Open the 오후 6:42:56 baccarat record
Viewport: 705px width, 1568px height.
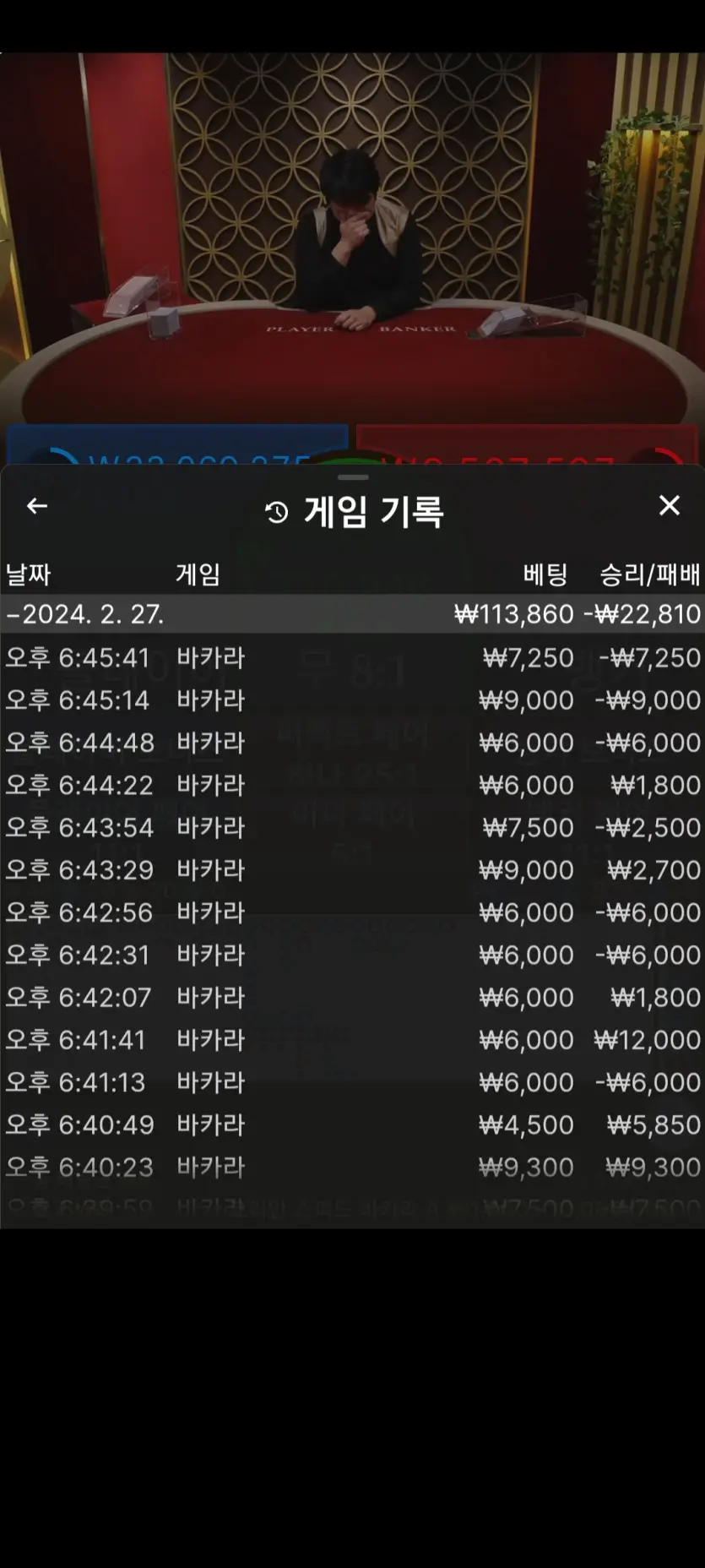coord(352,912)
